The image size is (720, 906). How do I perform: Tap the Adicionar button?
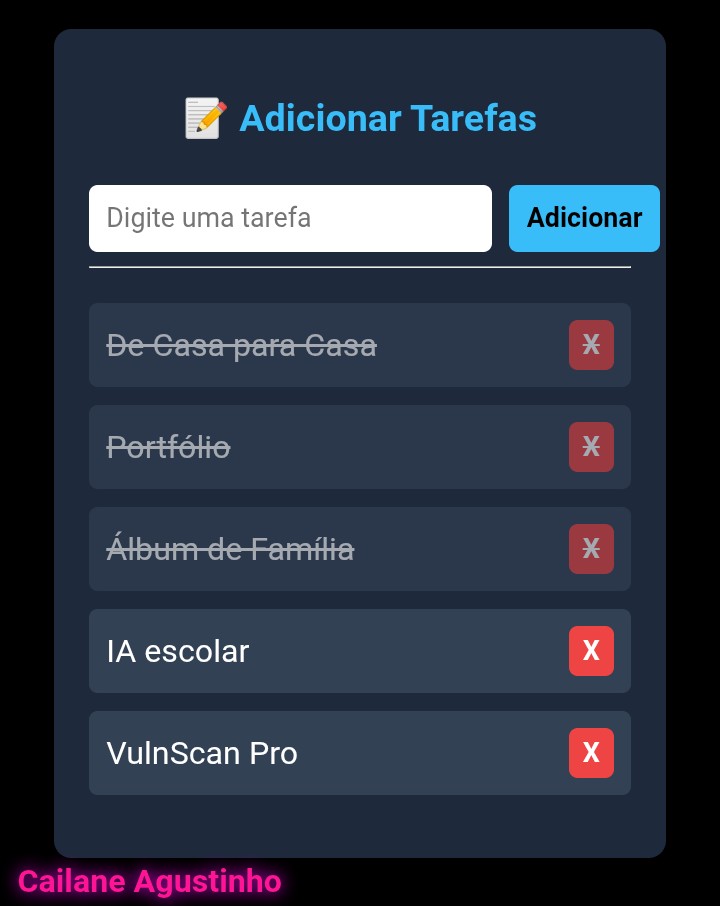(584, 218)
